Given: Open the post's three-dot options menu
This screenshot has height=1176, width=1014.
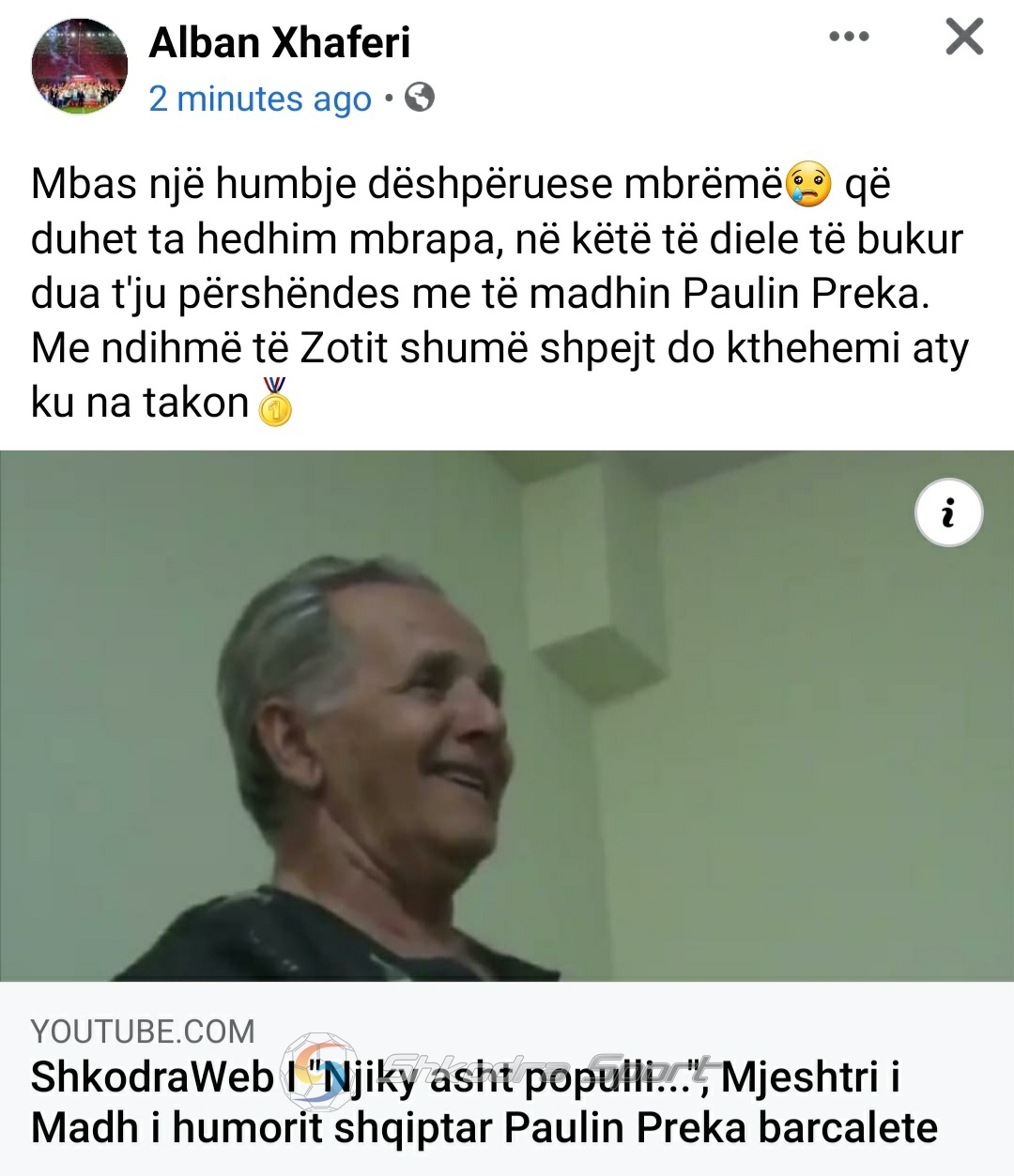Looking at the screenshot, I should click(x=849, y=38).
